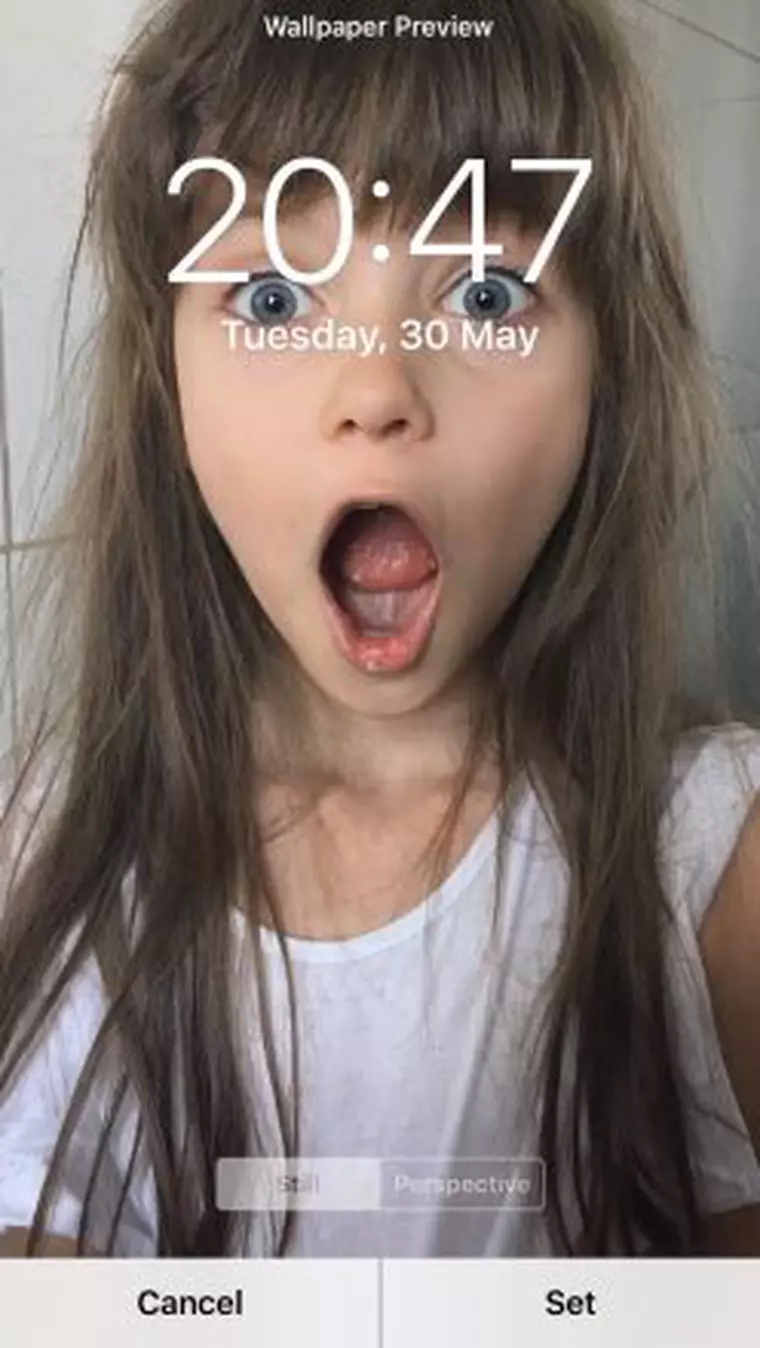The height and width of the screenshot is (1348, 760).
Task: Switch to Perspective wallpaper mode
Action: 461,1185
